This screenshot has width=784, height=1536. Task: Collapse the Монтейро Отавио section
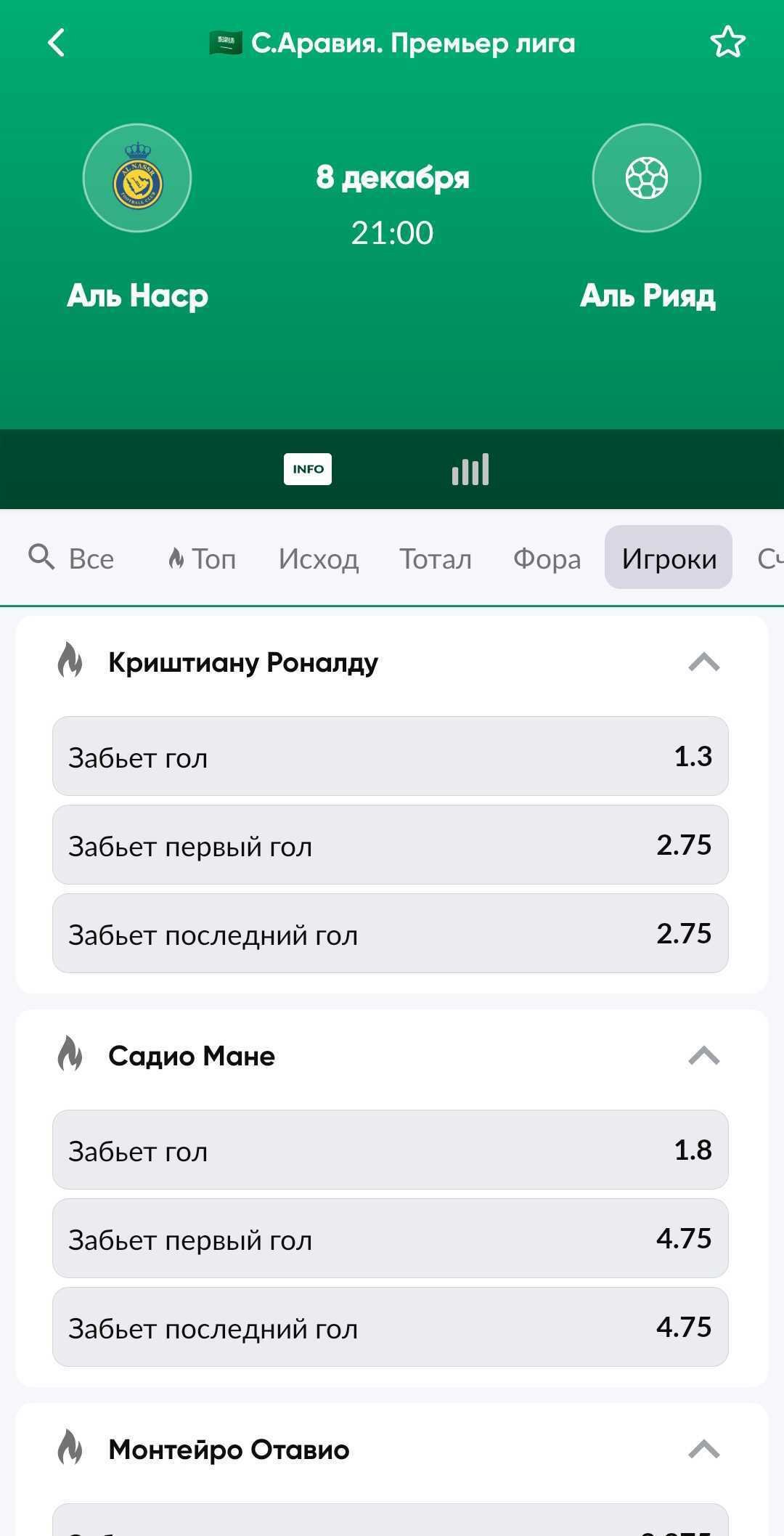click(x=703, y=1450)
